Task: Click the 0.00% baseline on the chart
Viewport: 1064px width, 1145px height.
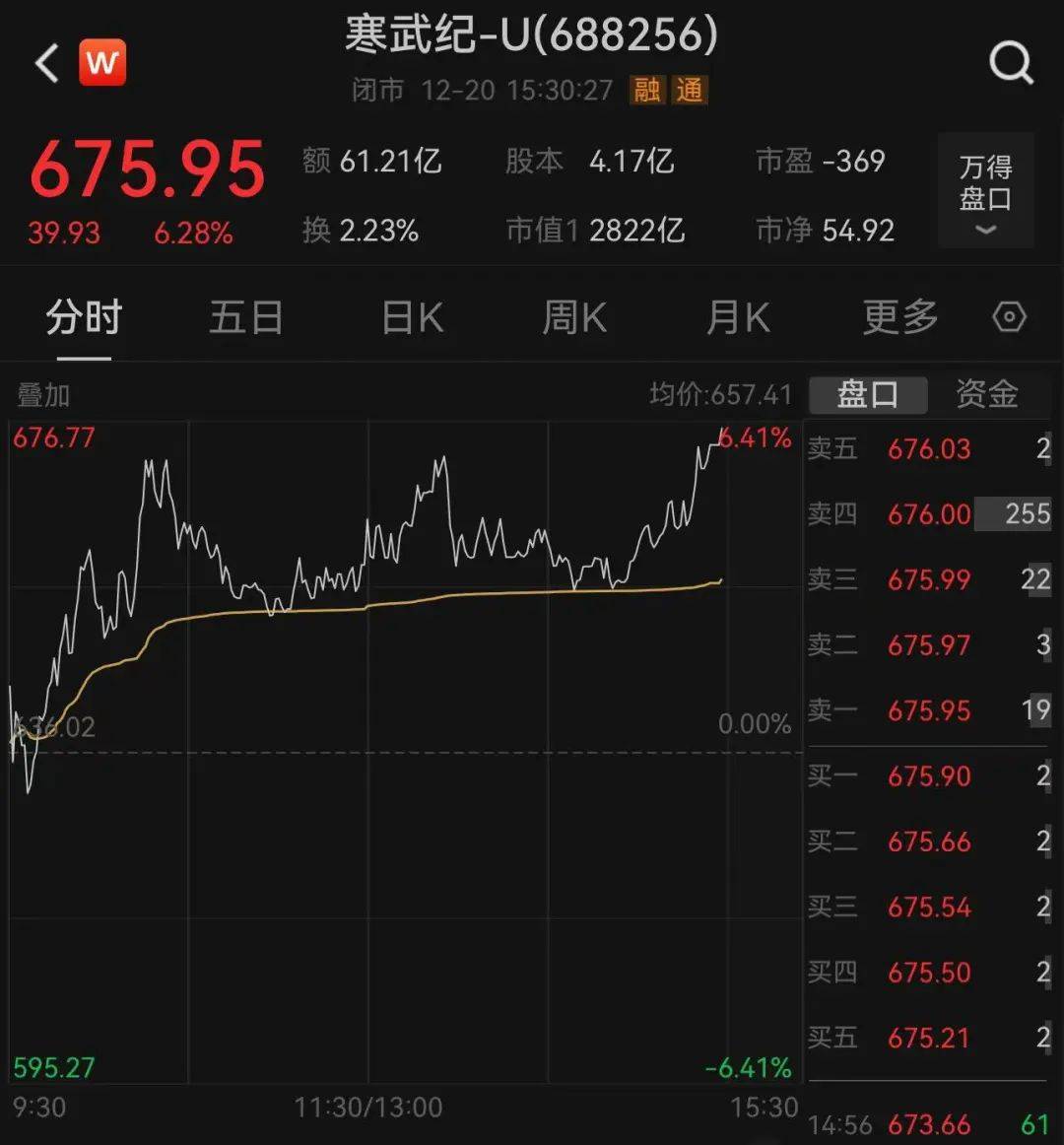Action: [755, 724]
